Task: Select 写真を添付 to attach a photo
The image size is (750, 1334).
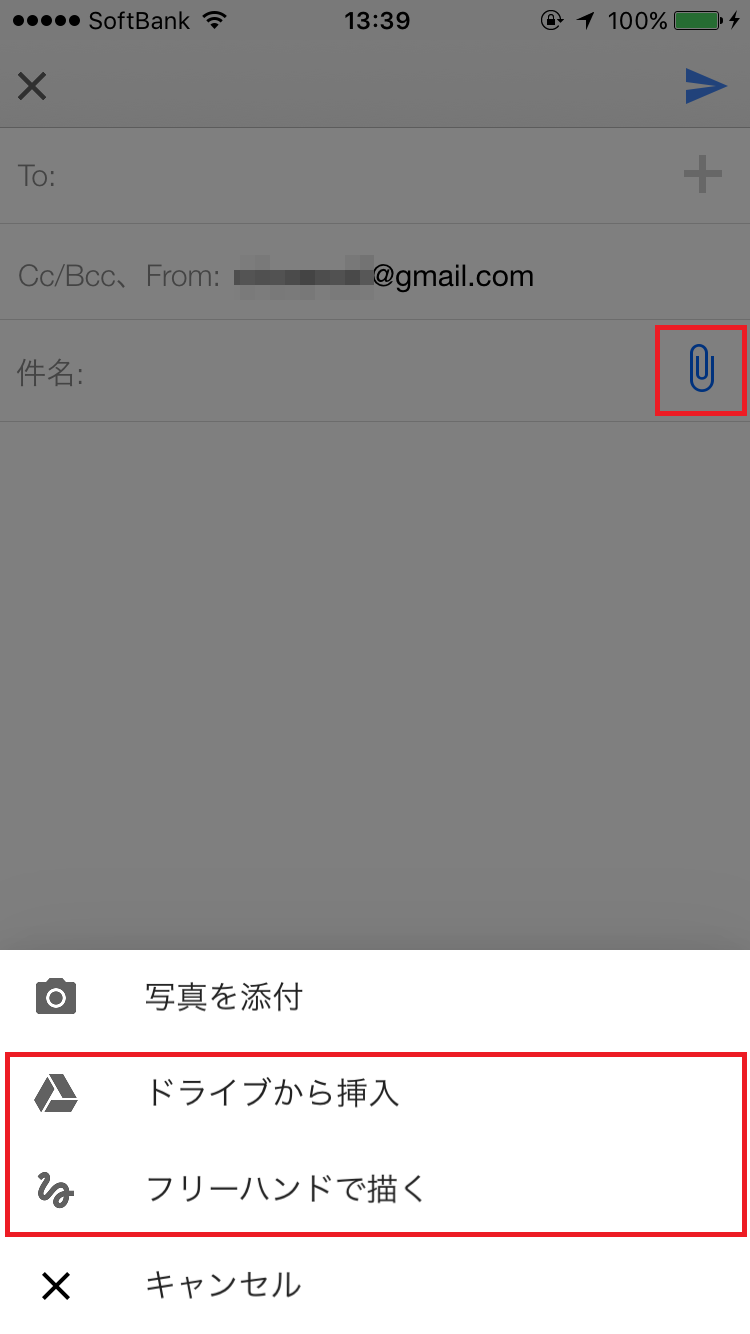Action: pos(222,997)
